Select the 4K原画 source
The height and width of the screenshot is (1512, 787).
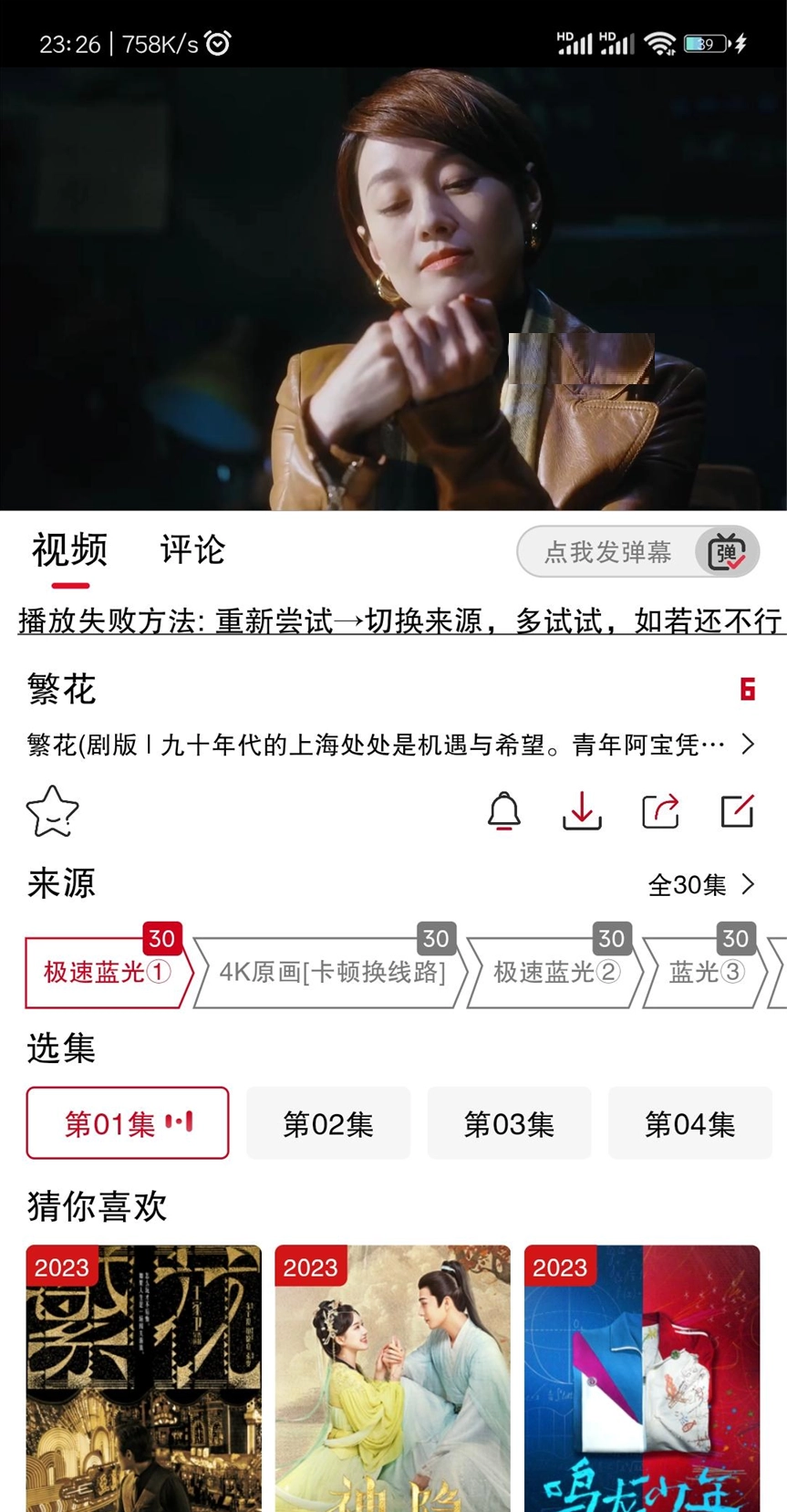(x=332, y=973)
